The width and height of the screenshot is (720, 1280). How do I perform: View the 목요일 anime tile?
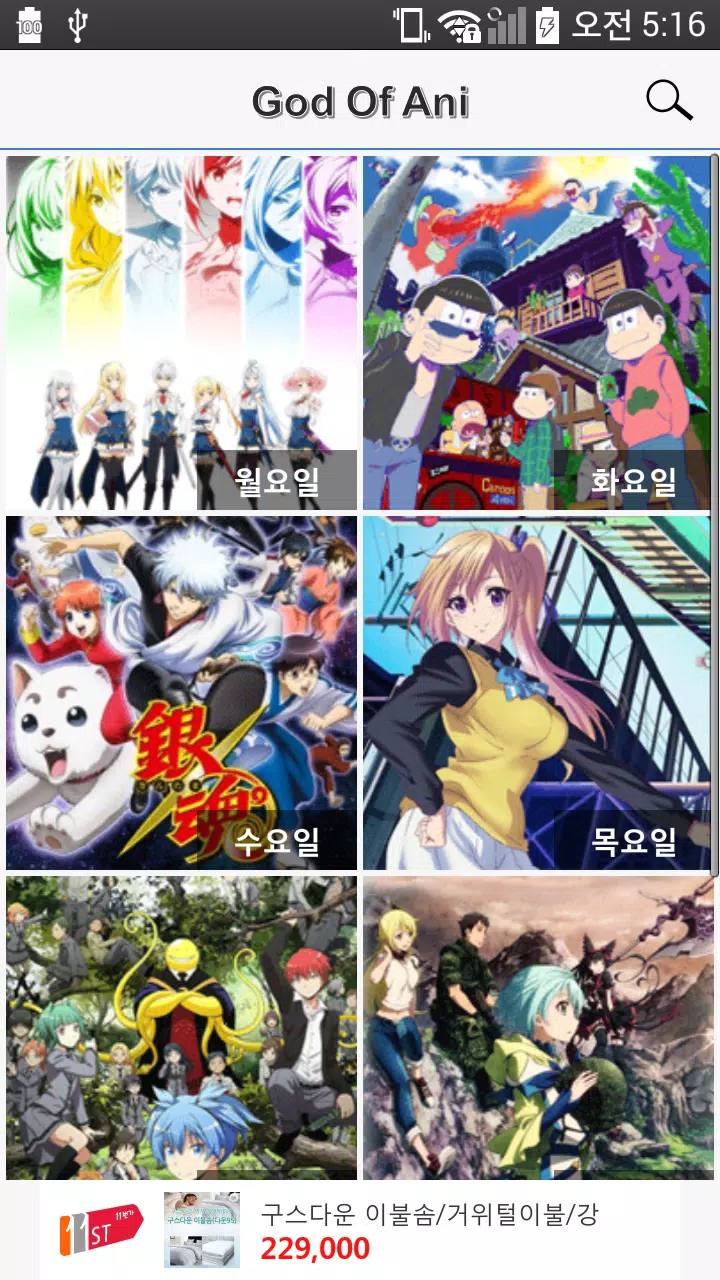coord(537,693)
